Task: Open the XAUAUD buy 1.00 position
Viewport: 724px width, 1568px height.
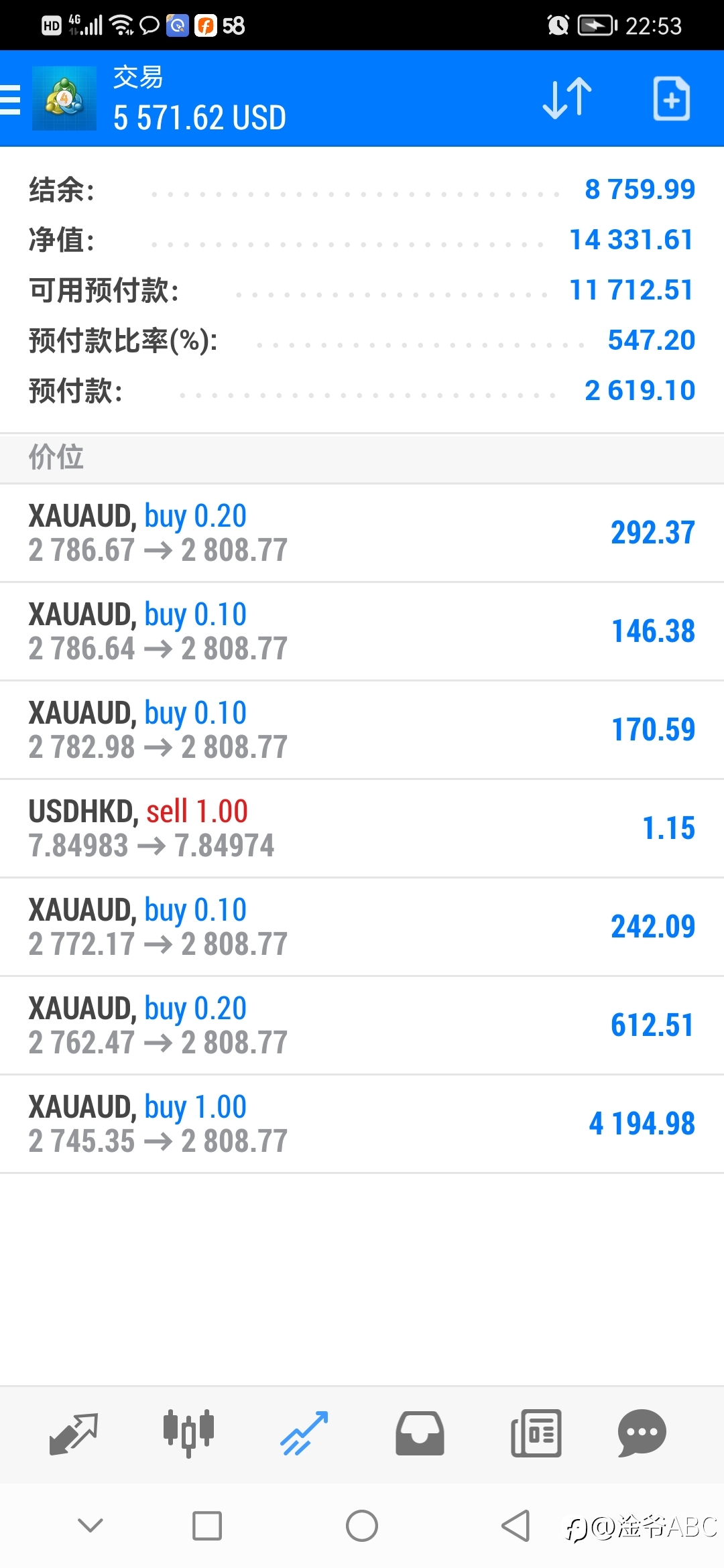Action: point(362,1124)
